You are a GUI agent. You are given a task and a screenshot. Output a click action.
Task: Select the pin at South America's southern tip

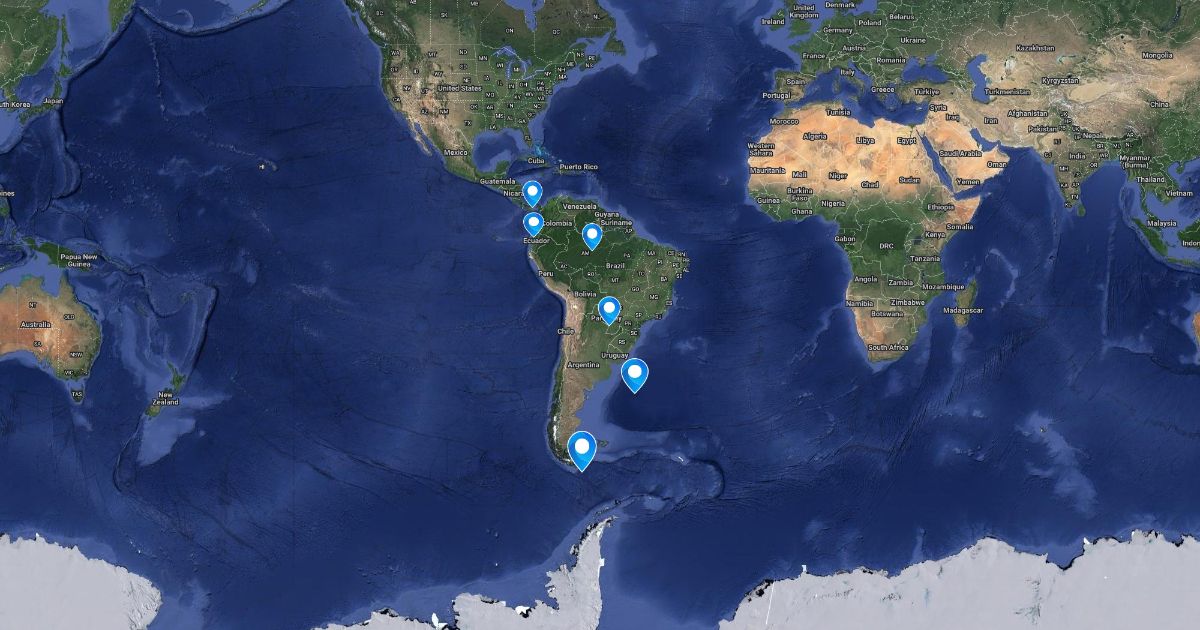582,450
